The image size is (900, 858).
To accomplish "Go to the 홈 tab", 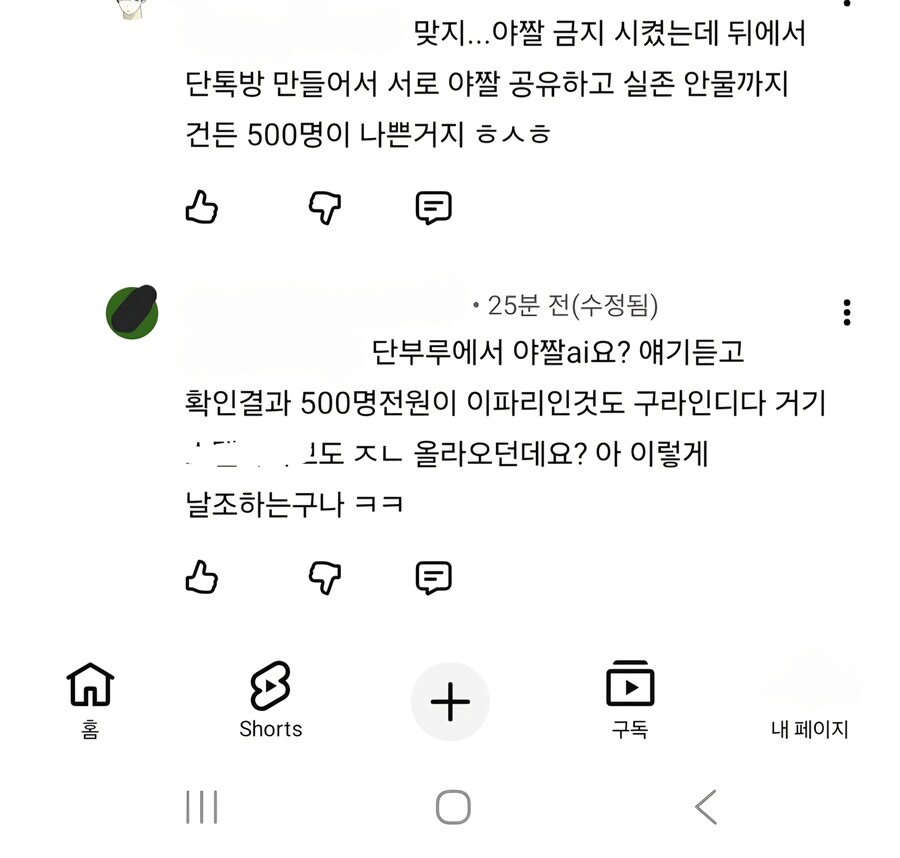I will (90, 699).
